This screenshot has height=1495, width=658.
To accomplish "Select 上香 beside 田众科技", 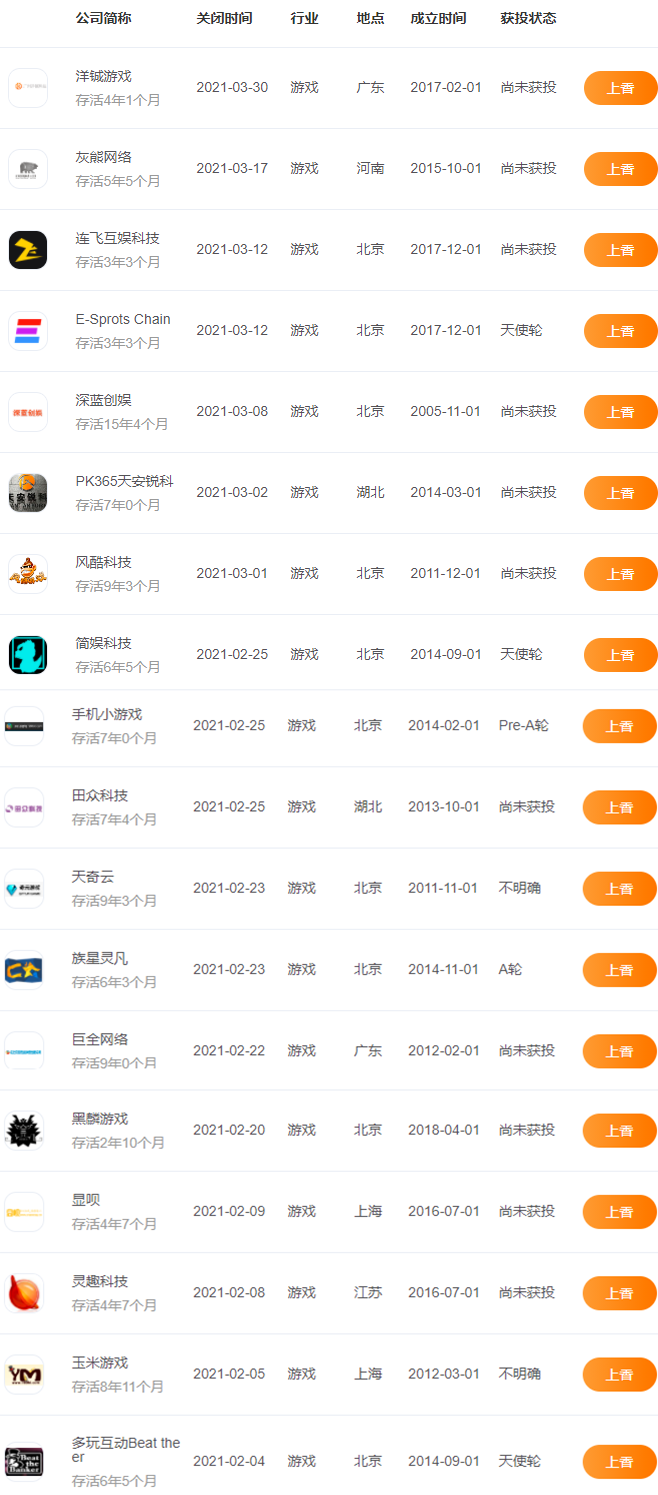I will coord(619,807).
